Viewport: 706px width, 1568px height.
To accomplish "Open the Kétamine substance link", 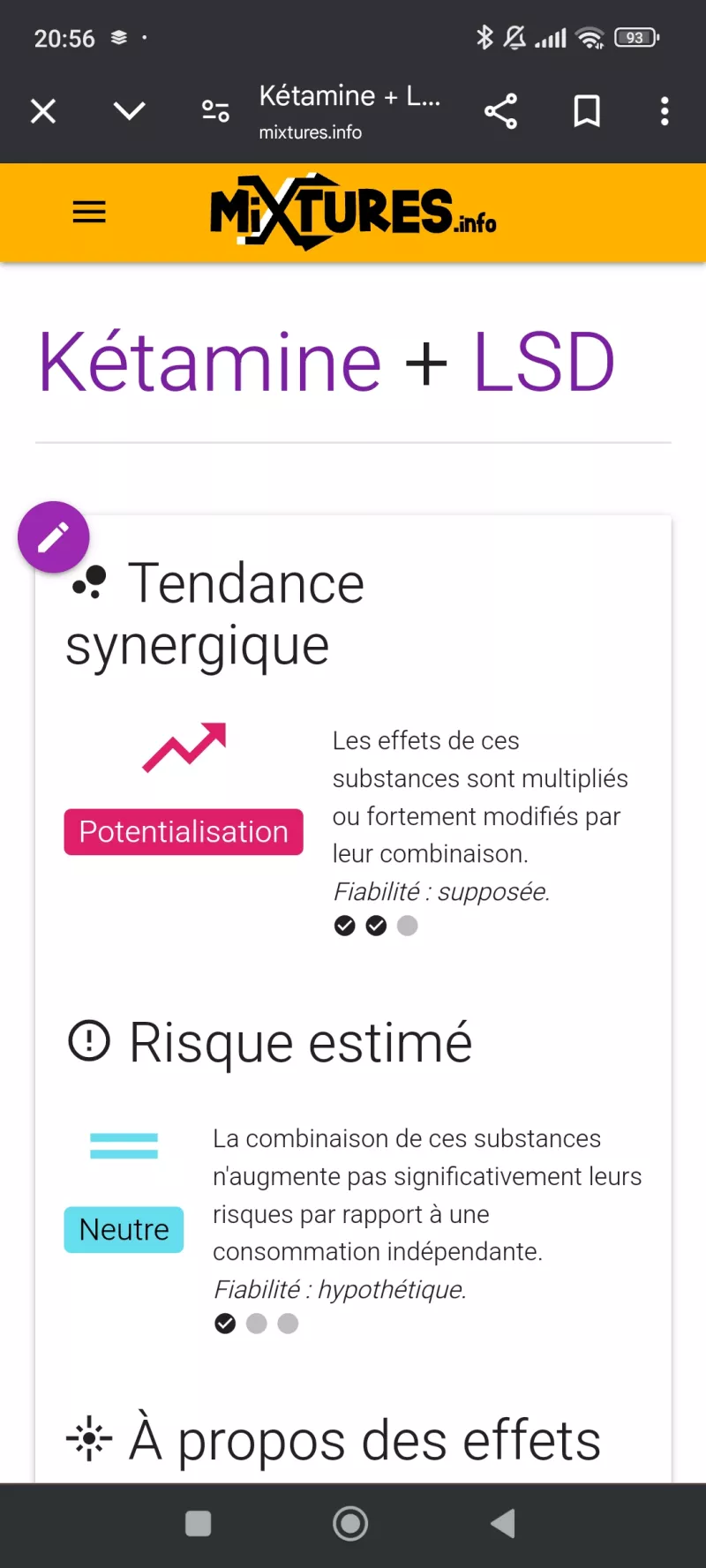I will (x=210, y=362).
